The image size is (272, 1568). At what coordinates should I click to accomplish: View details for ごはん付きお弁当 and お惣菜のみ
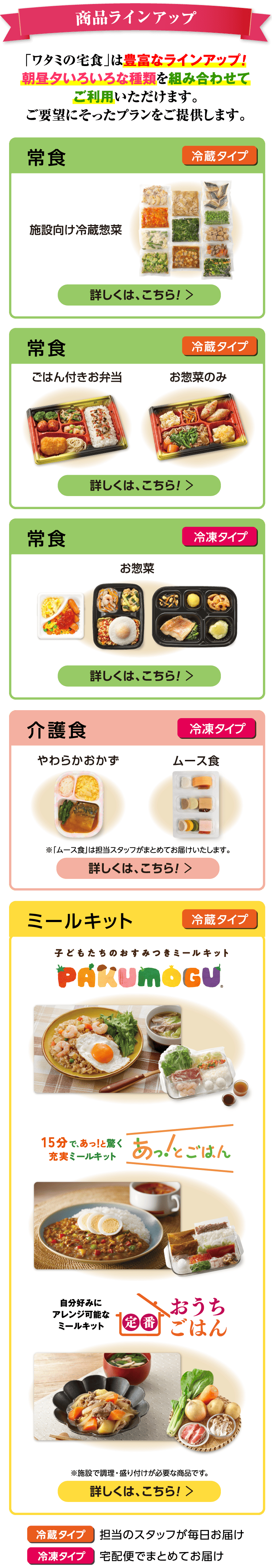point(139,486)
